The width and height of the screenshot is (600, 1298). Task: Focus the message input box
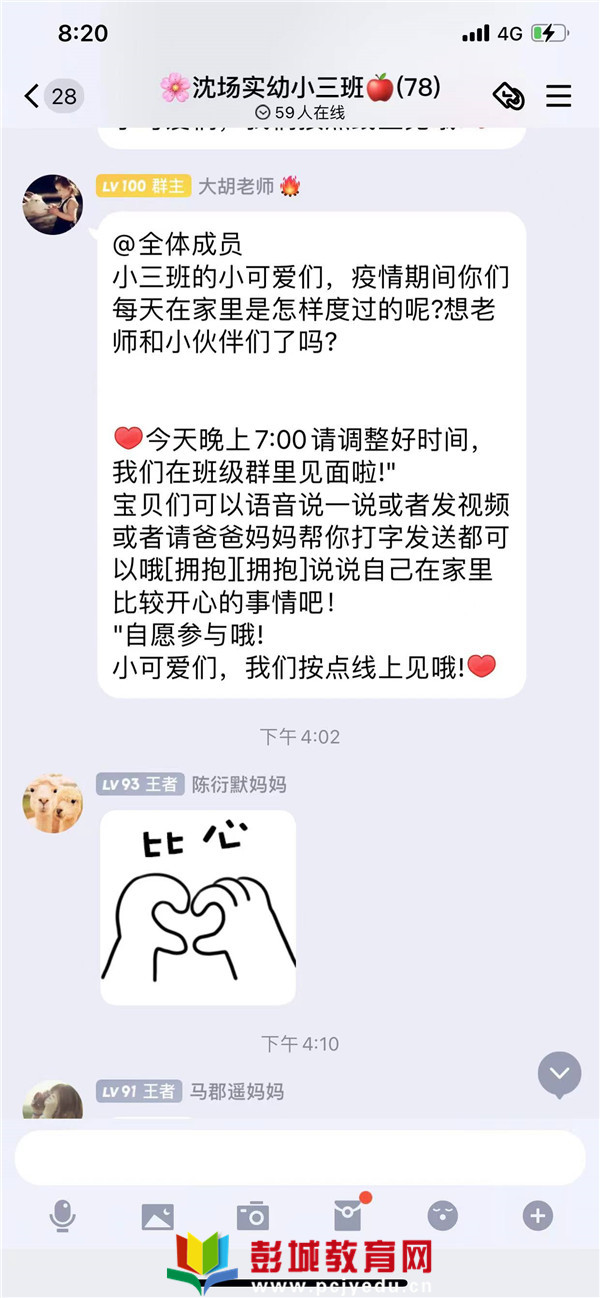[300, 1158]
